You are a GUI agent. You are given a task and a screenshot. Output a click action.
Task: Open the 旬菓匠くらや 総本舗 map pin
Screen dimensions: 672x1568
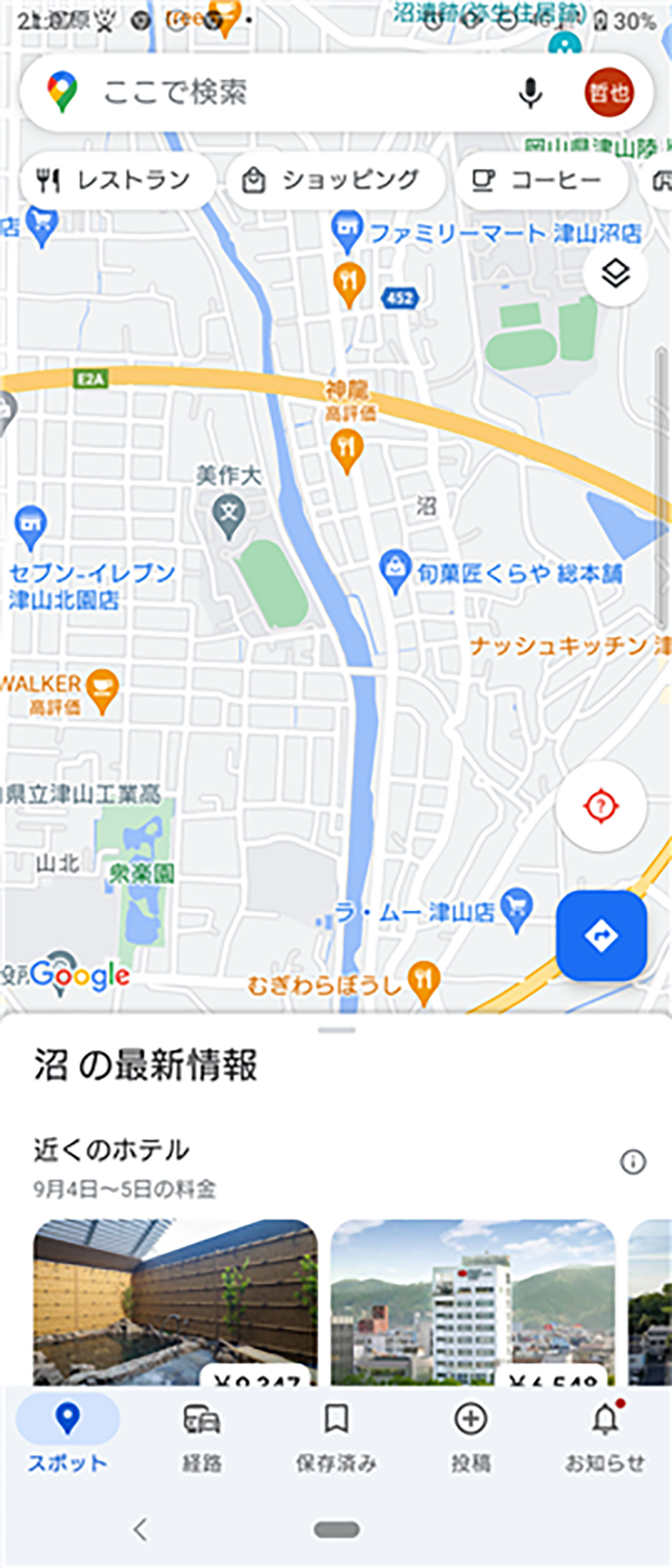pyautogui.click(x=395, y=569)
